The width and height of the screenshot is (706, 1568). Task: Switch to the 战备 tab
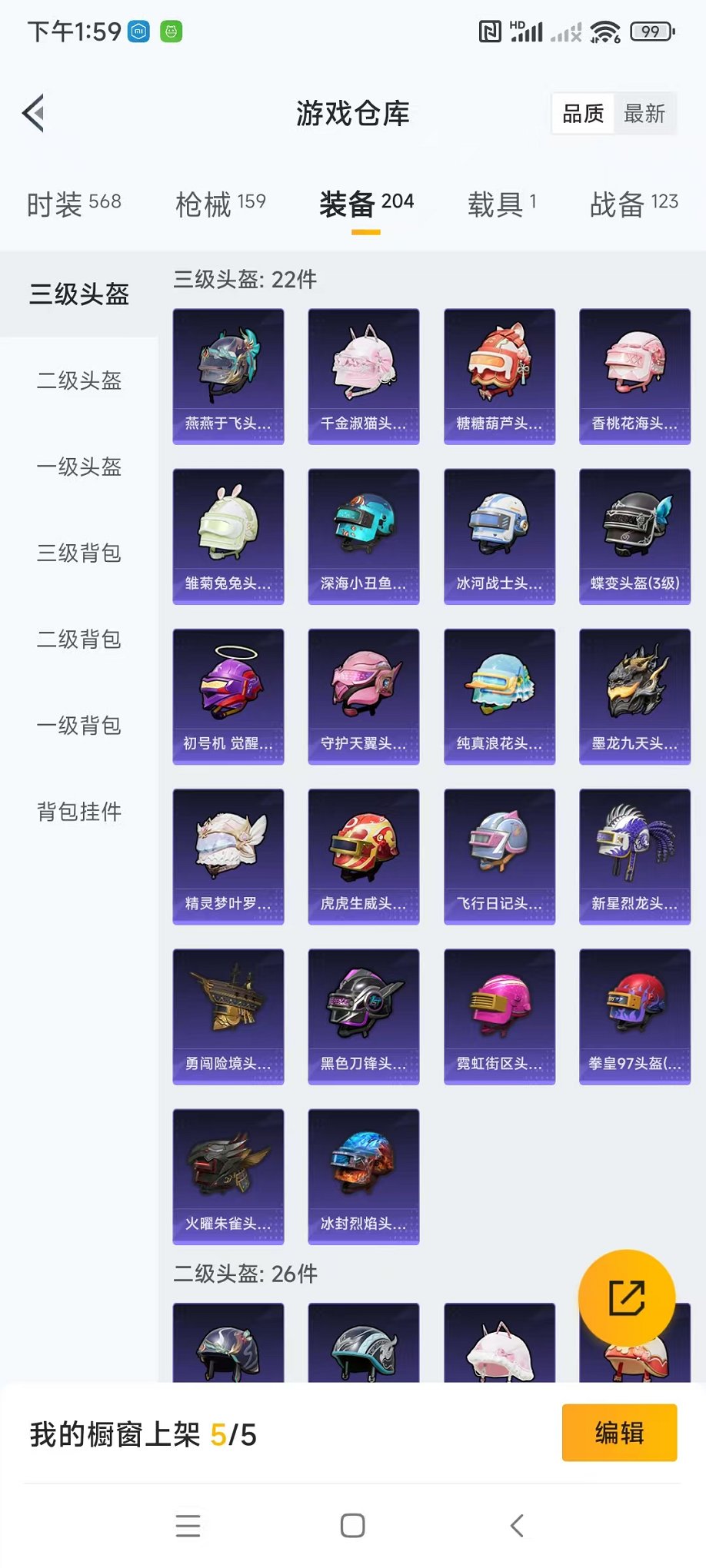coord(633,204)
